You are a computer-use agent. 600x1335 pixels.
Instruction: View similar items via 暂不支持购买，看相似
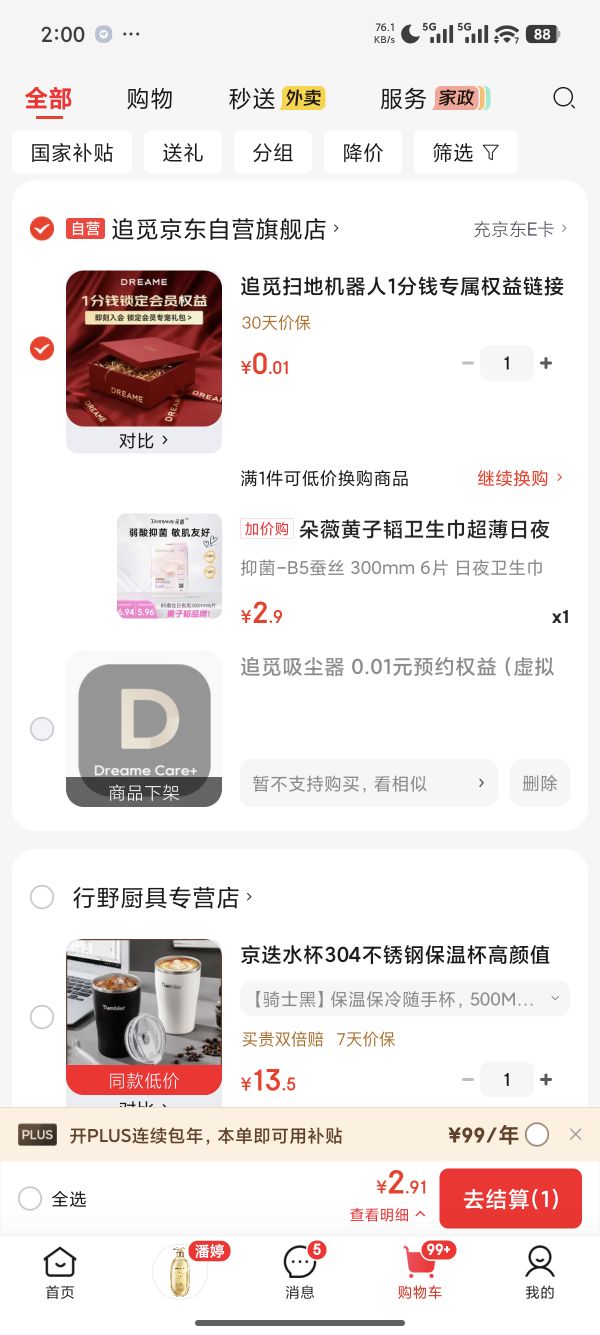click(369, 783)
